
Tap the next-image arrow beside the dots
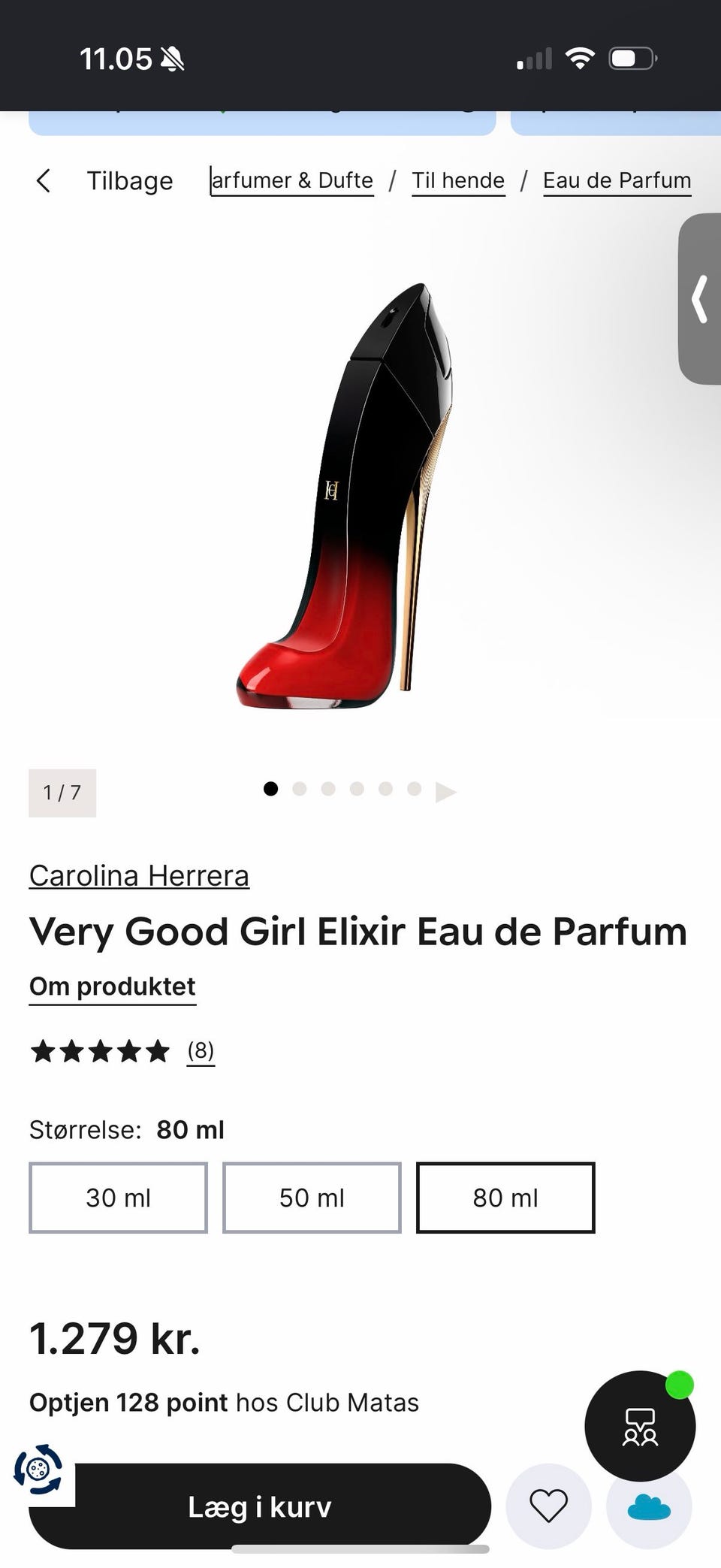pos(446,791)
